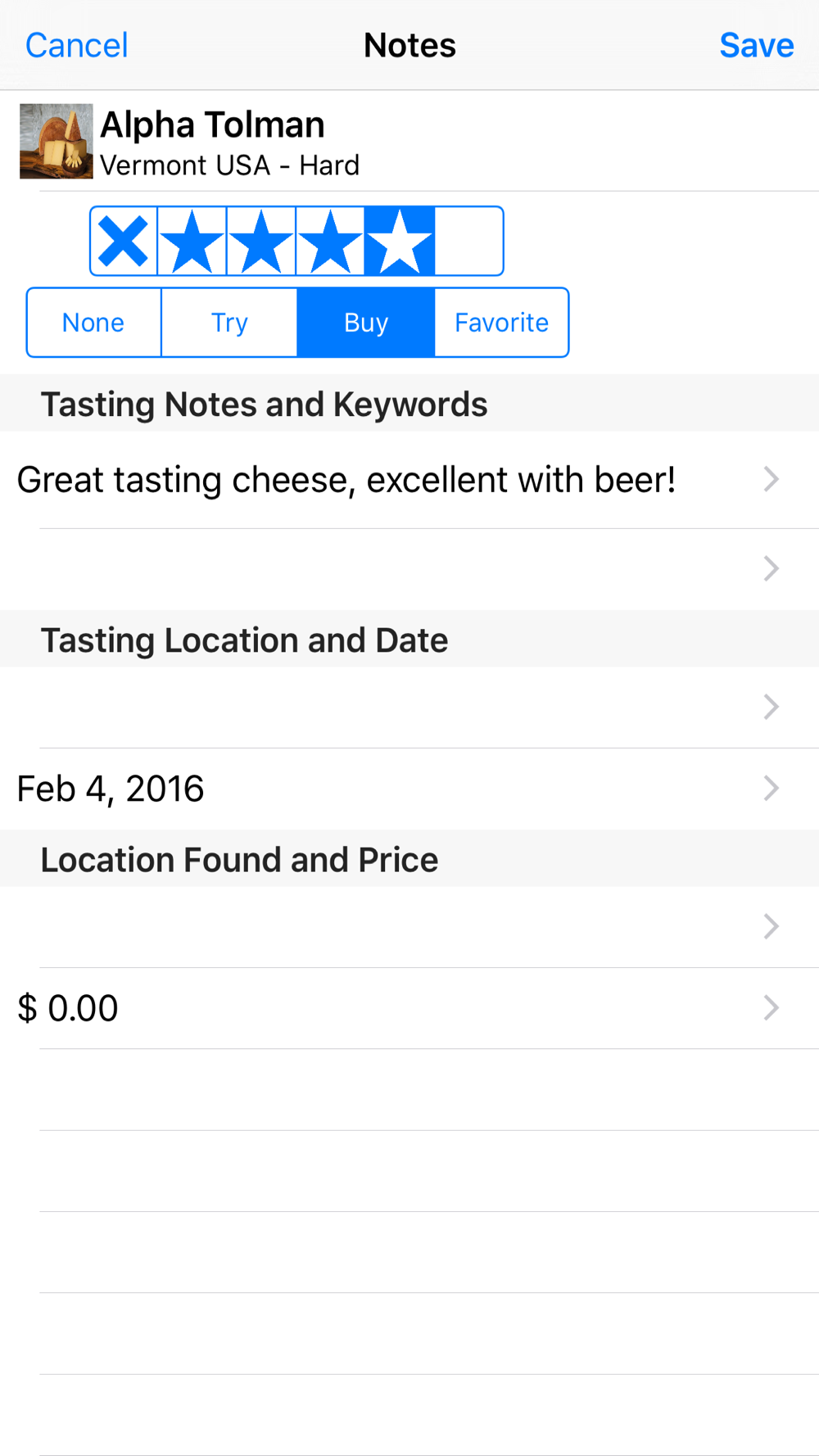Clear the rating with the X
Screen dimensions: 819x1456
point(124,241)
